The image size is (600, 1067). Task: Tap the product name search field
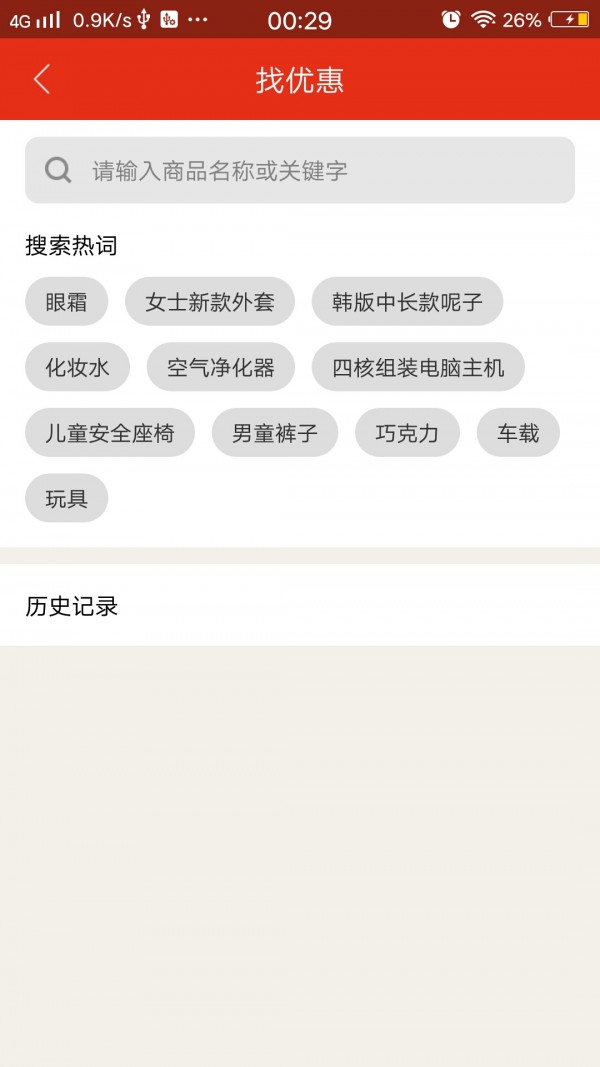pyautogui.click(x=300, y=170)
